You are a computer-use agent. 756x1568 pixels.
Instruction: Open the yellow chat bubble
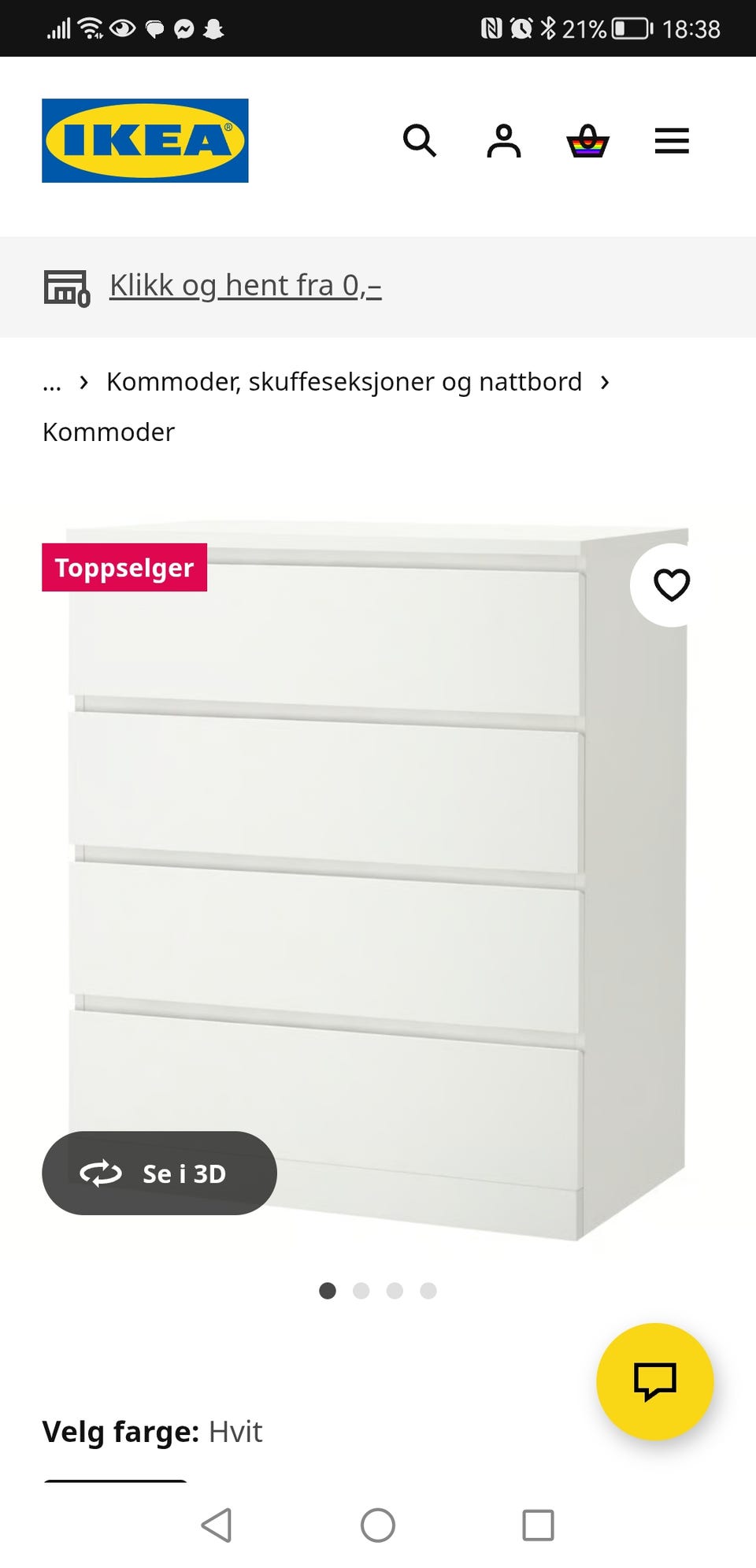(x=656, y=1384)
